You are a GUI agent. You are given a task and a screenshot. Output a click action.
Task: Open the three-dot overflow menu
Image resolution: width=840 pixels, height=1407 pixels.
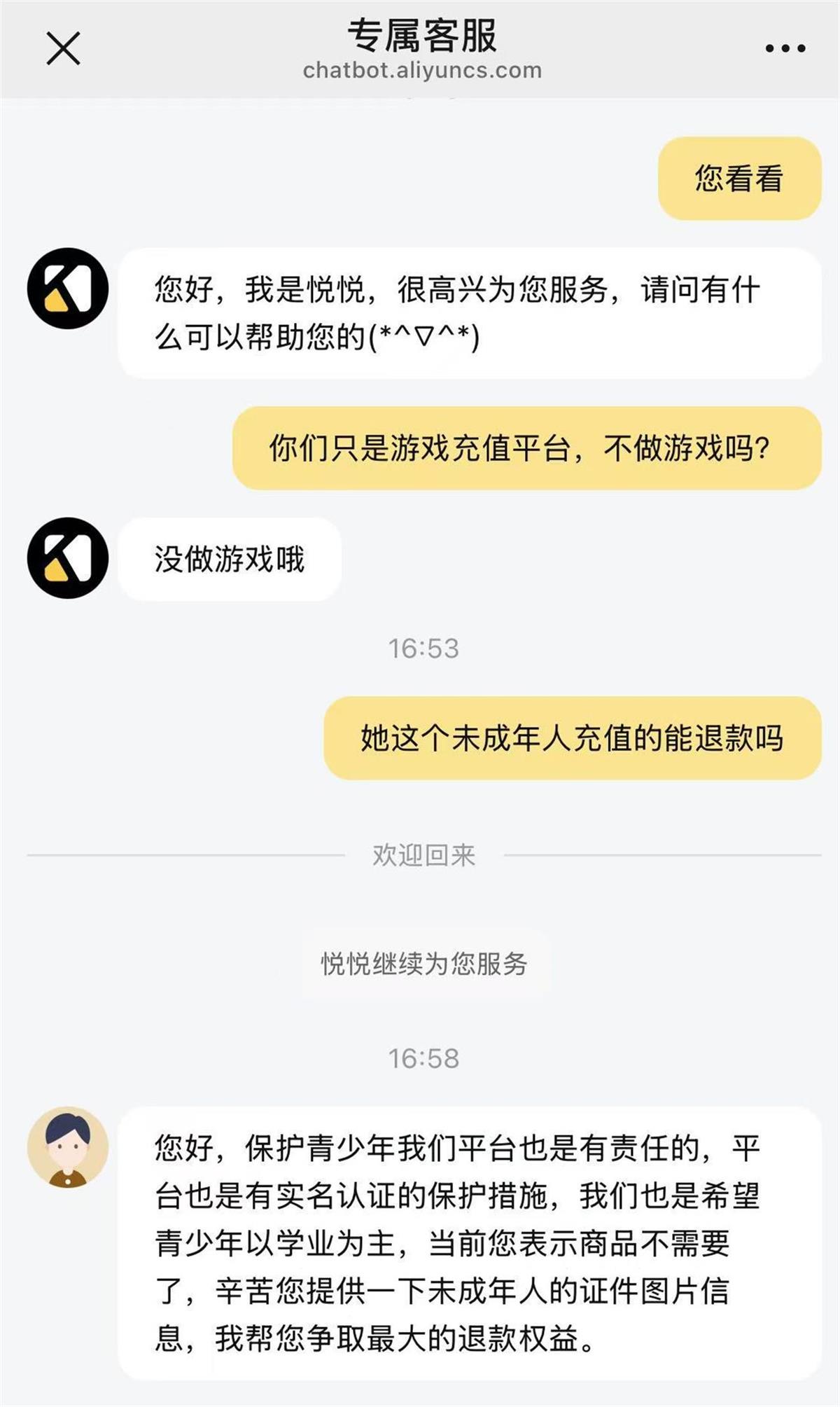[x=785, y=48]
